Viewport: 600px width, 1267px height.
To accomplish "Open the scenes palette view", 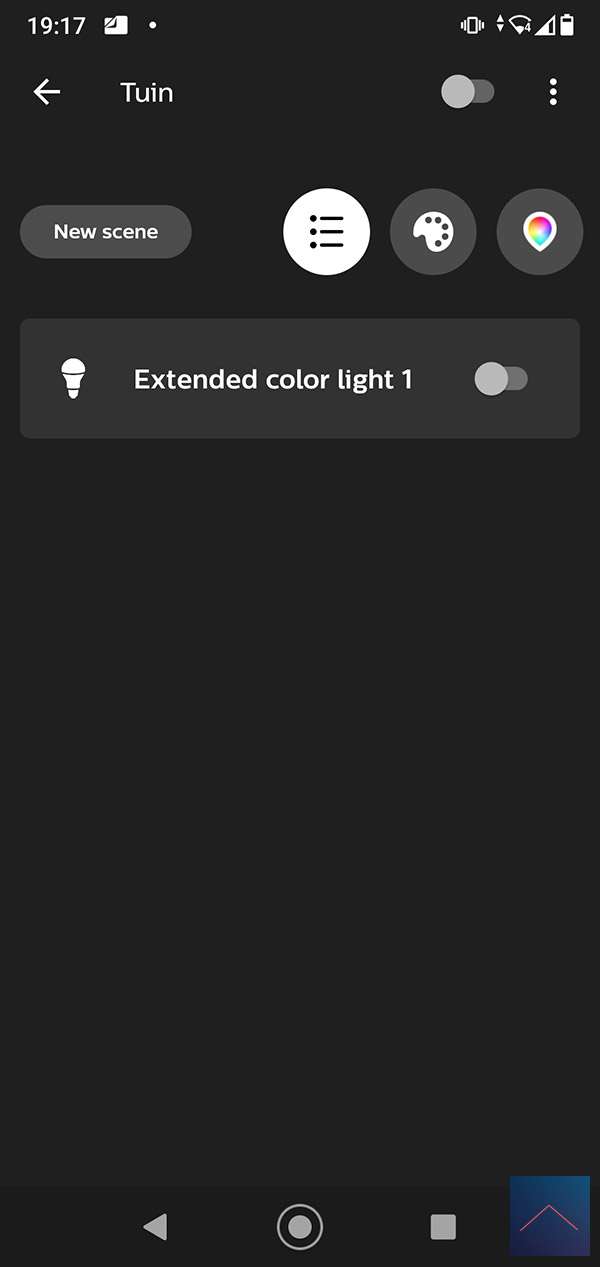I will point(433,232).
